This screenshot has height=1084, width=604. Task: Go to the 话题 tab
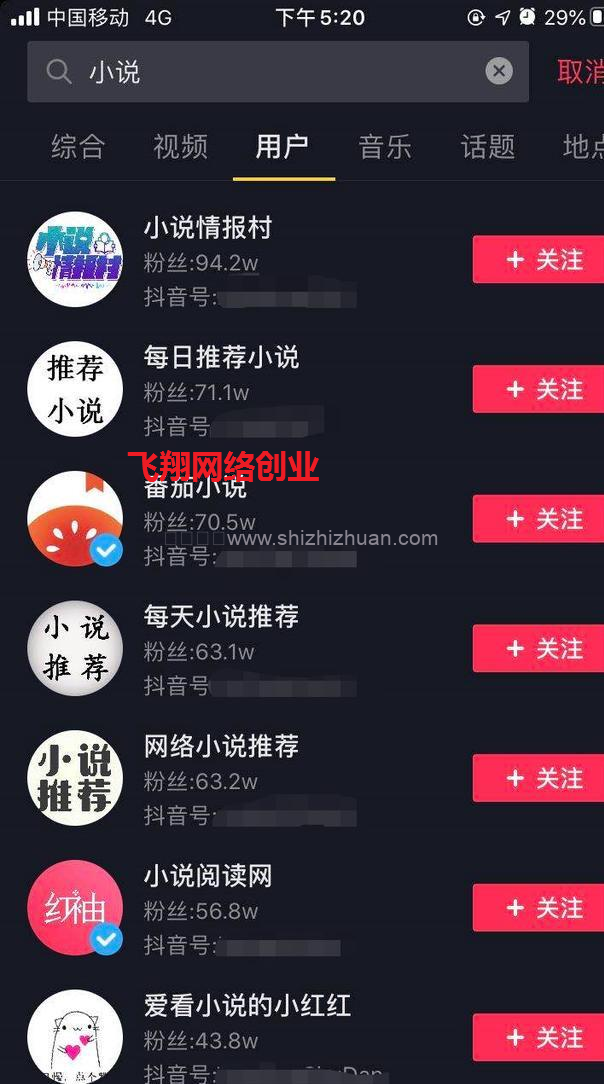(x=488, y=147)
